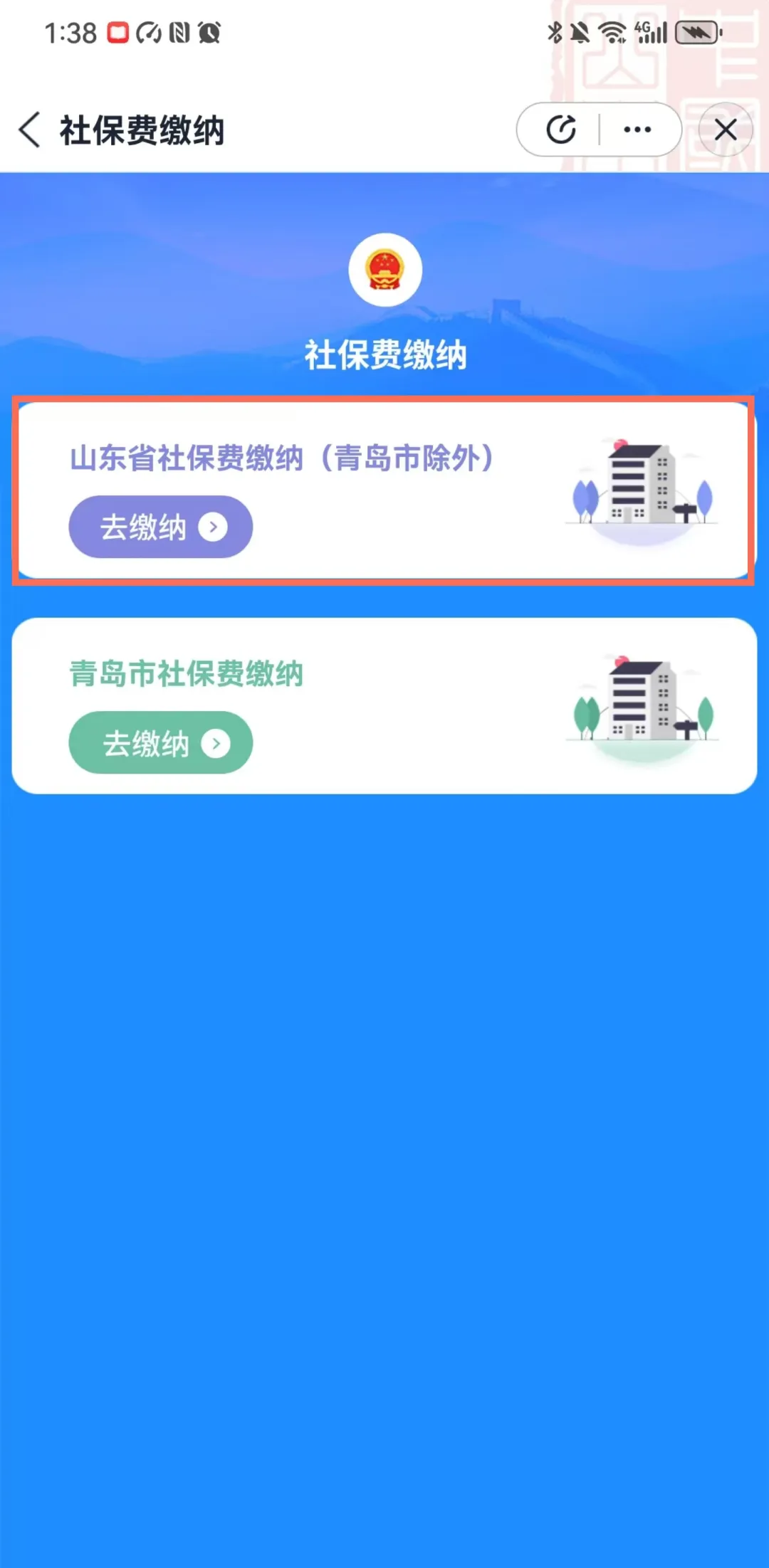Open the three-dot more options menu
This screenshot has width=769, height=1568.
pyautogui.click(x=637, y=130)
